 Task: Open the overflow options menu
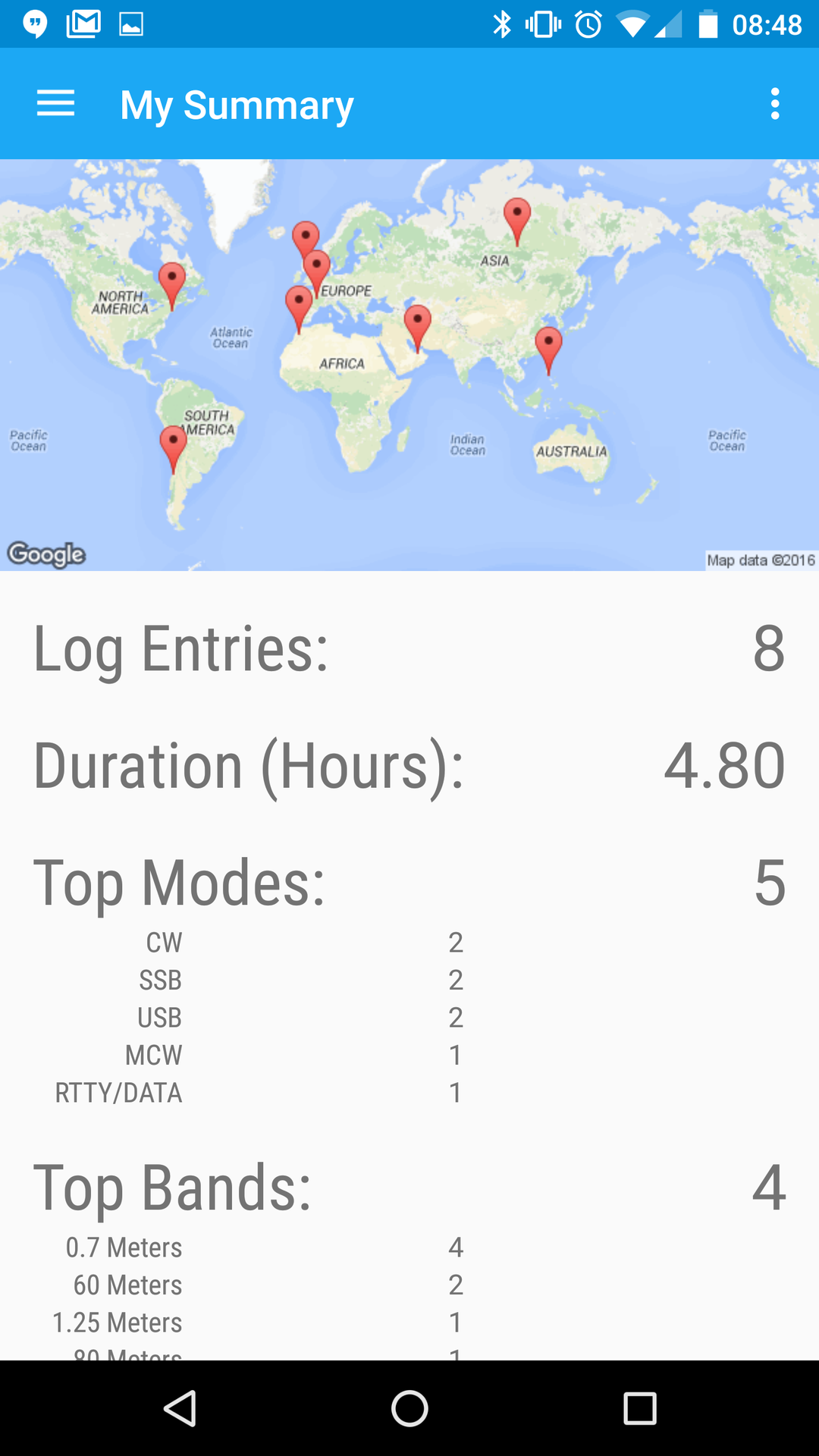774,103
